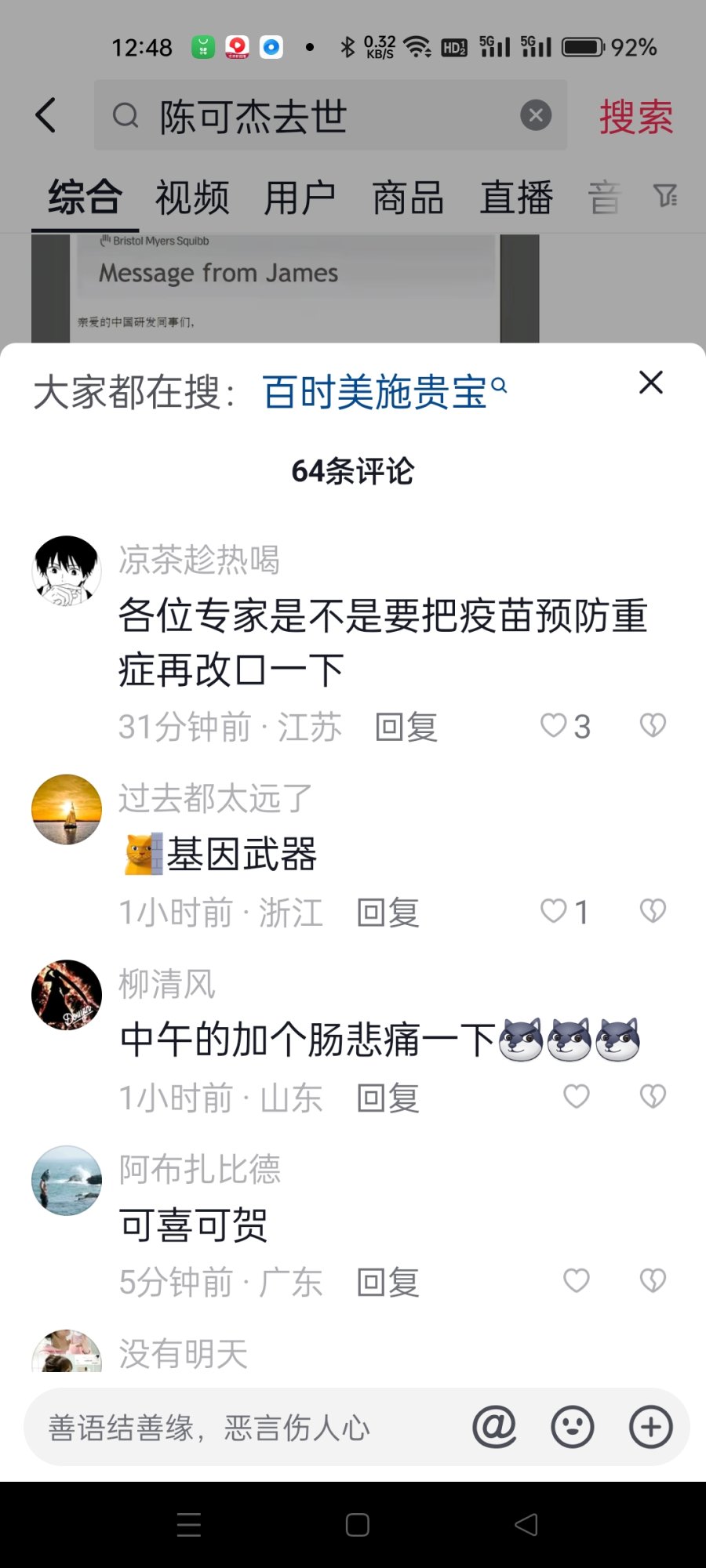Switch to the 视频 tab
Viewport: 706px width, 1568px height.
coord(192,197)
